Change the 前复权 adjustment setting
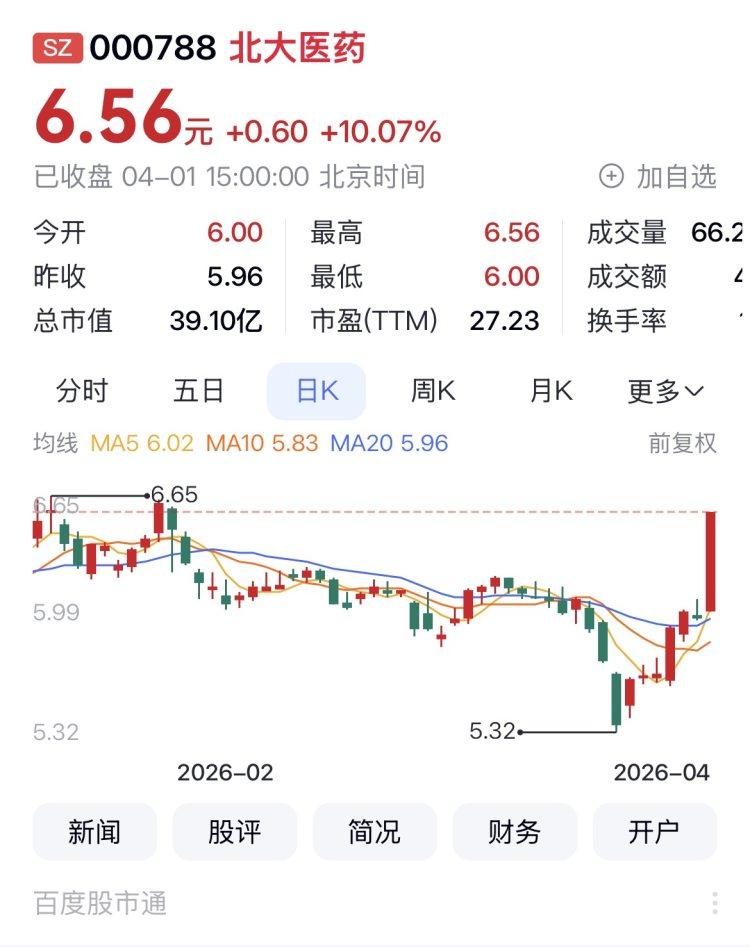The image size is (750, 947). click(683, 443)
